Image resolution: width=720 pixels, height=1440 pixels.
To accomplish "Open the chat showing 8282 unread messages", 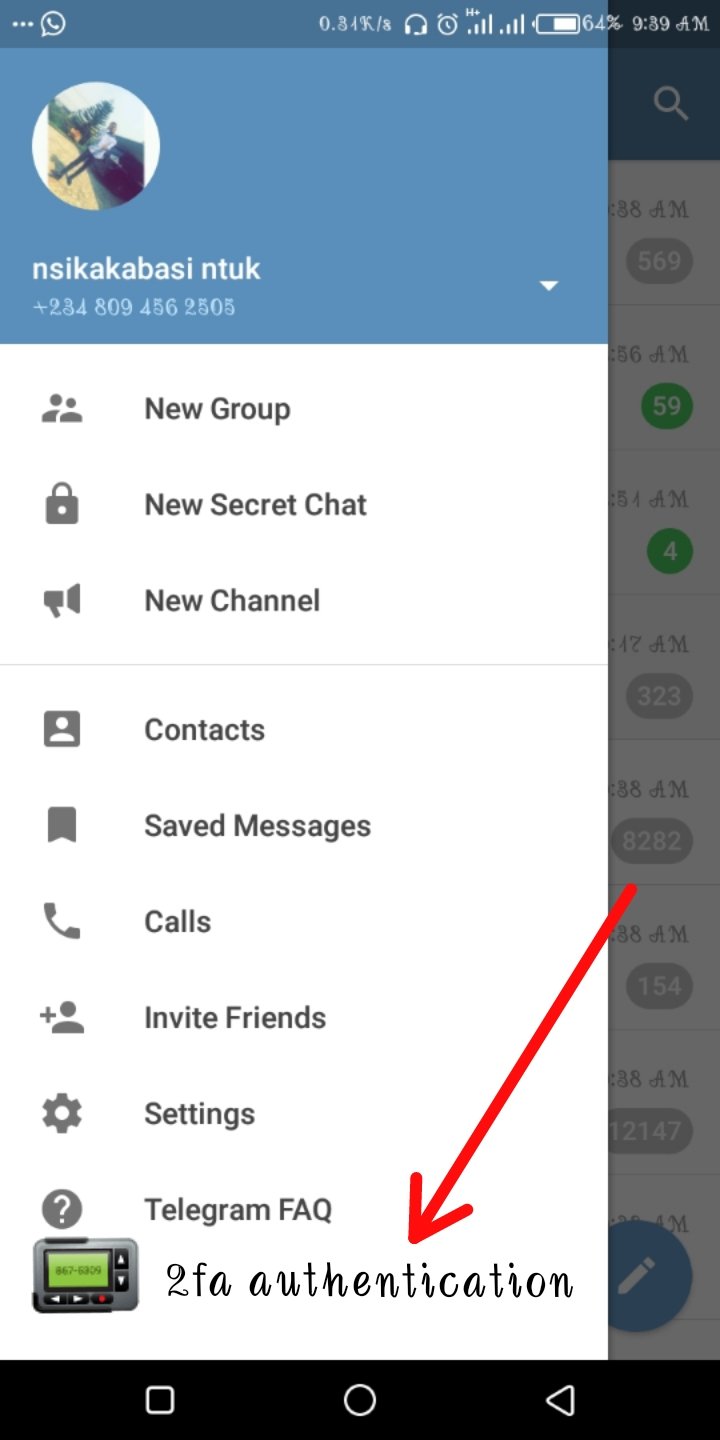I will pos(652,841).
